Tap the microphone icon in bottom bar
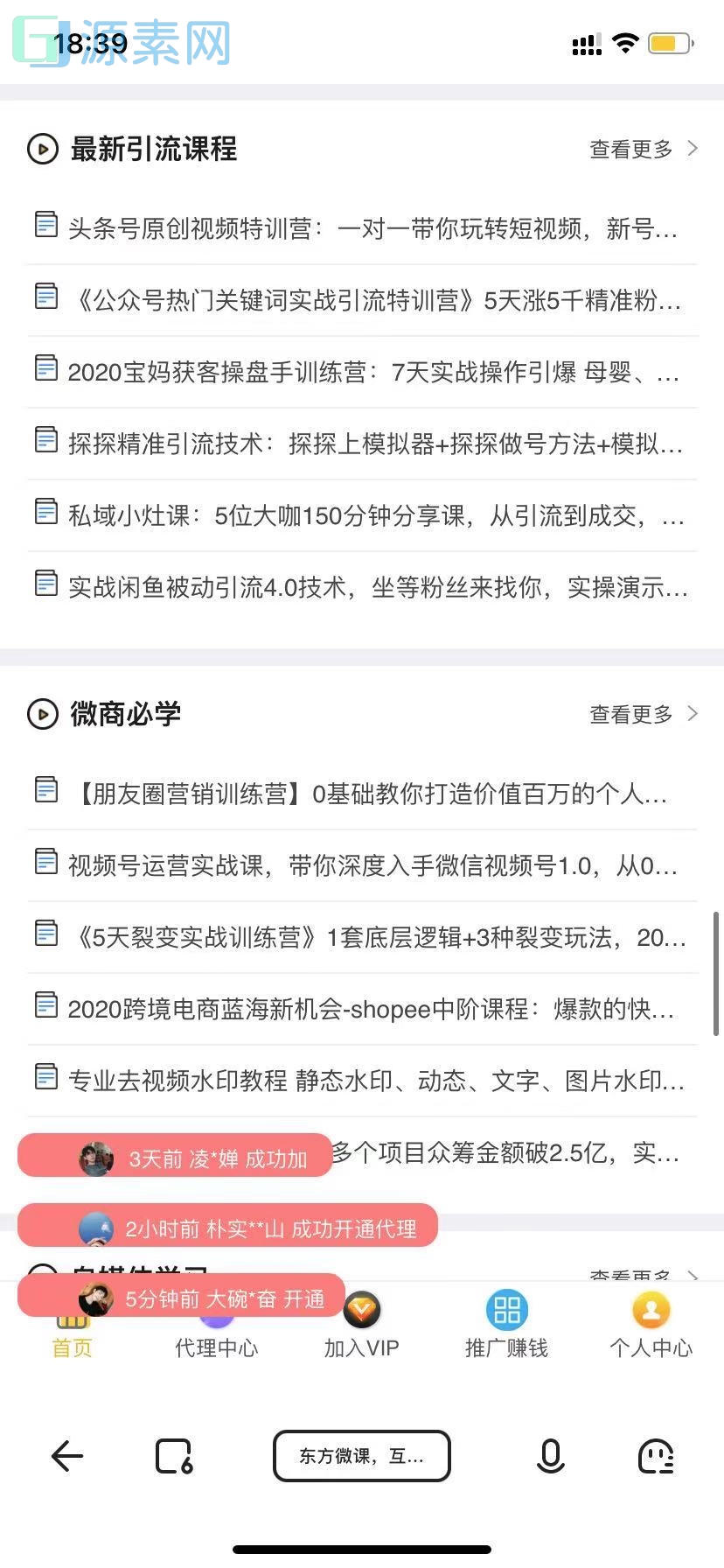The width and height of the screenshot is (724, 1568). (x=549, y=1456)
